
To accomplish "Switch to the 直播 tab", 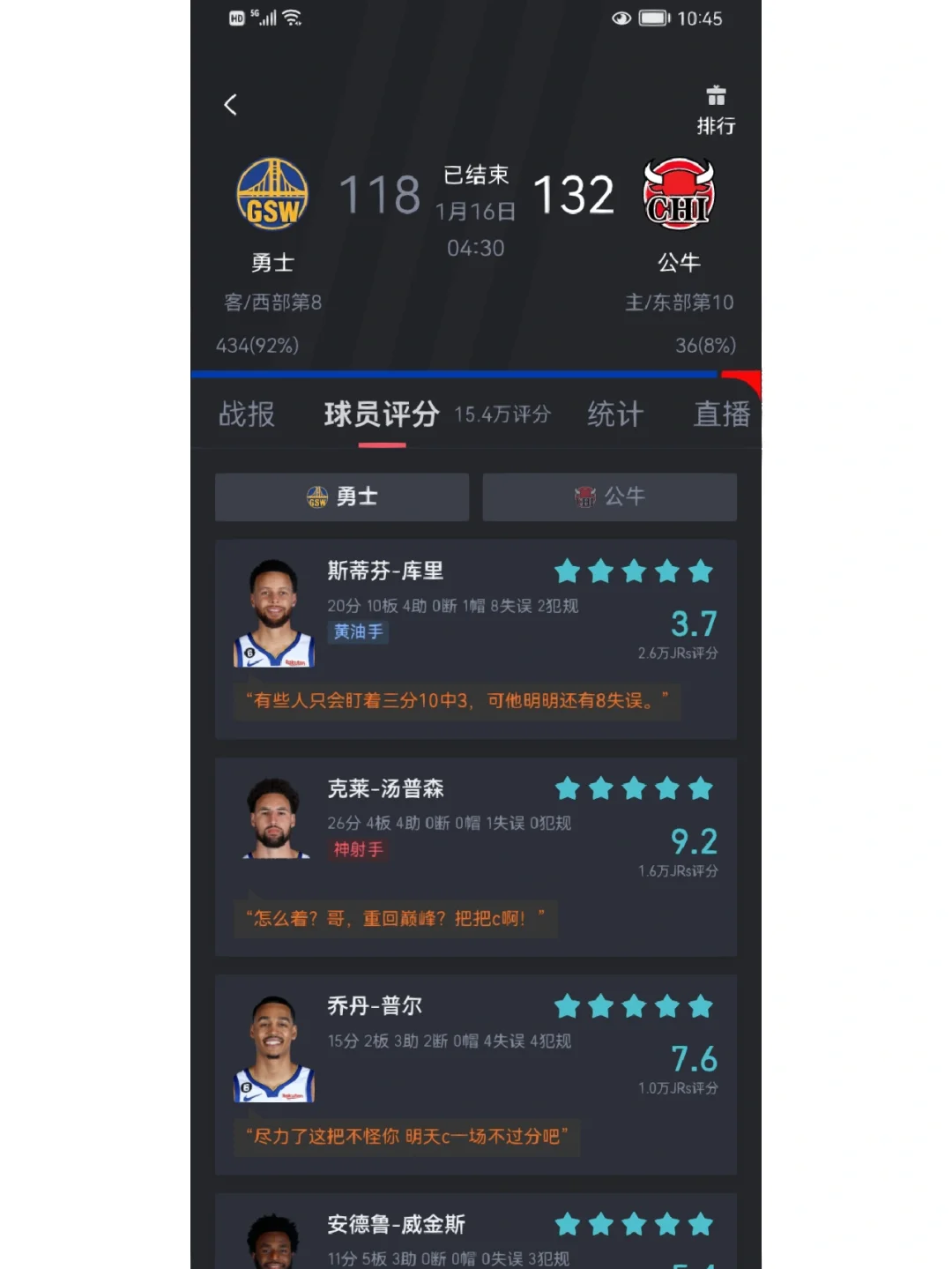I will 721,414.
